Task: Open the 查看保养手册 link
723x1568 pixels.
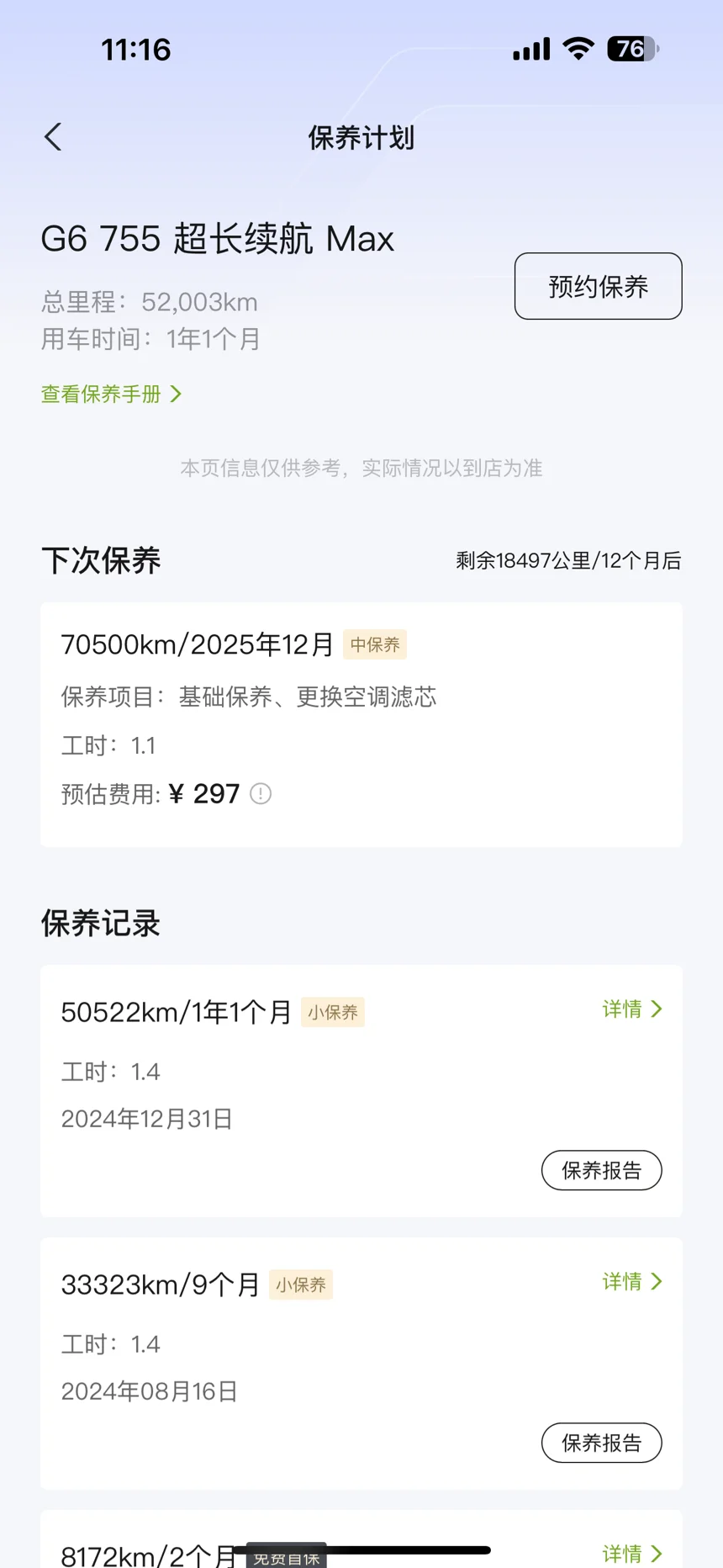Action: [x=111, y=394]
